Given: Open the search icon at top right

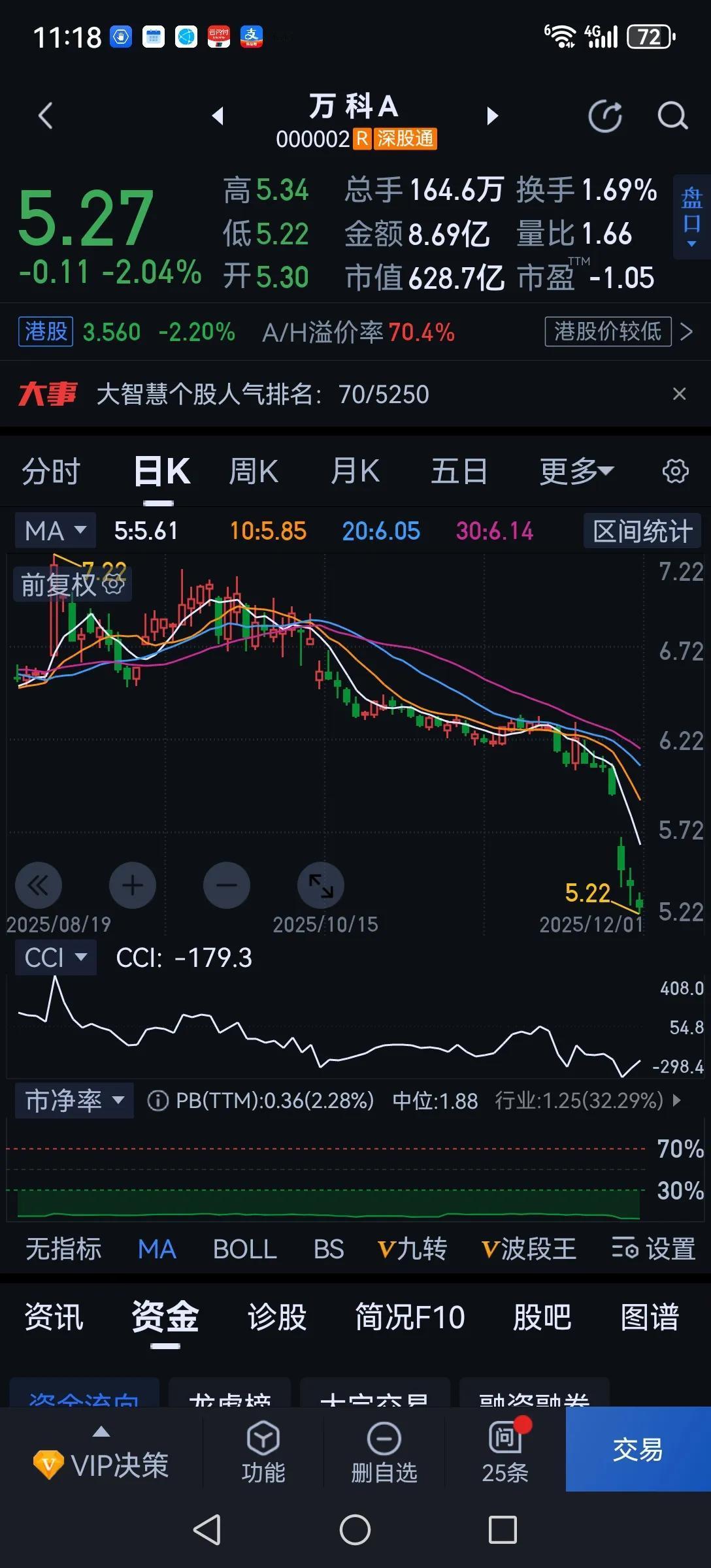Looking at the screenshot, I should coord(671,116).
